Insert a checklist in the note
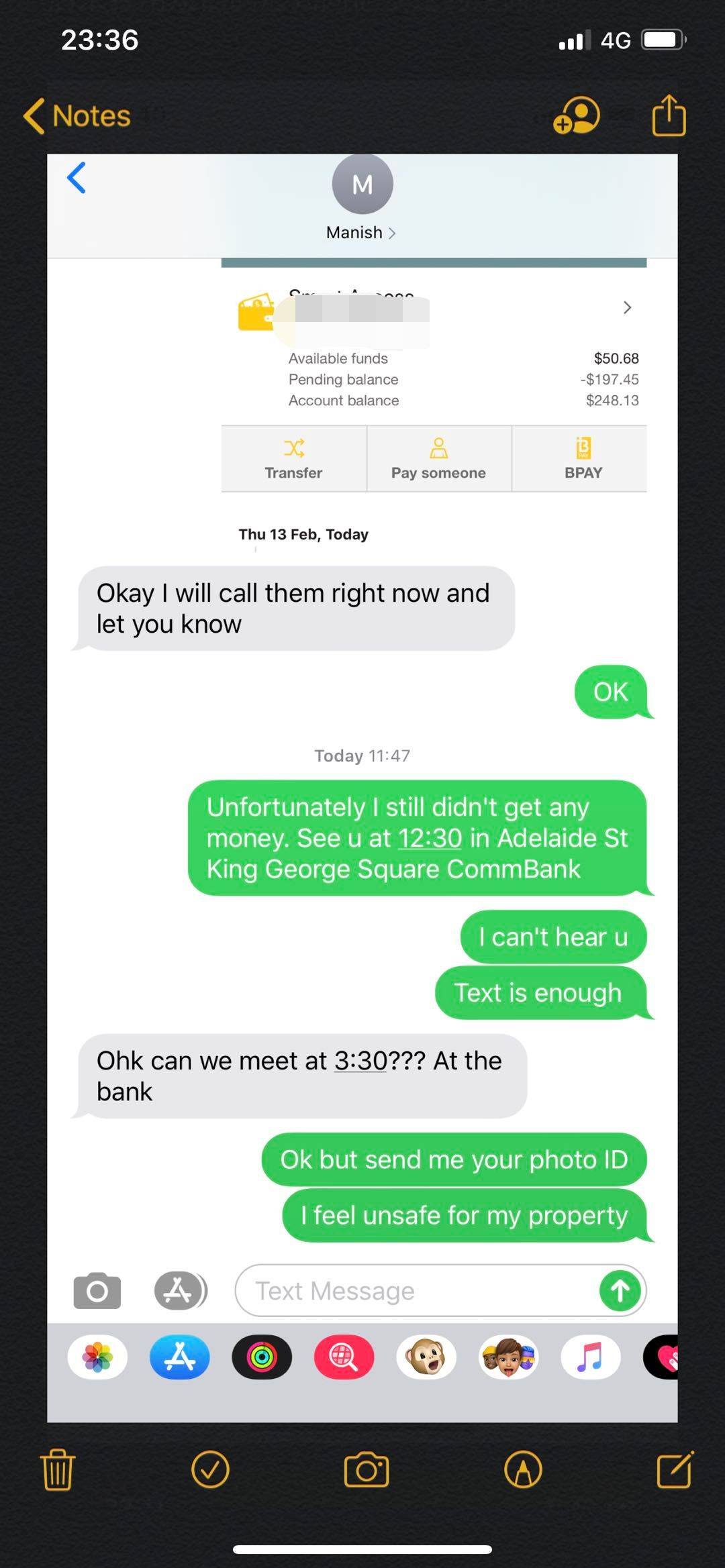725x1568 pixels. tap(210, 1469)
